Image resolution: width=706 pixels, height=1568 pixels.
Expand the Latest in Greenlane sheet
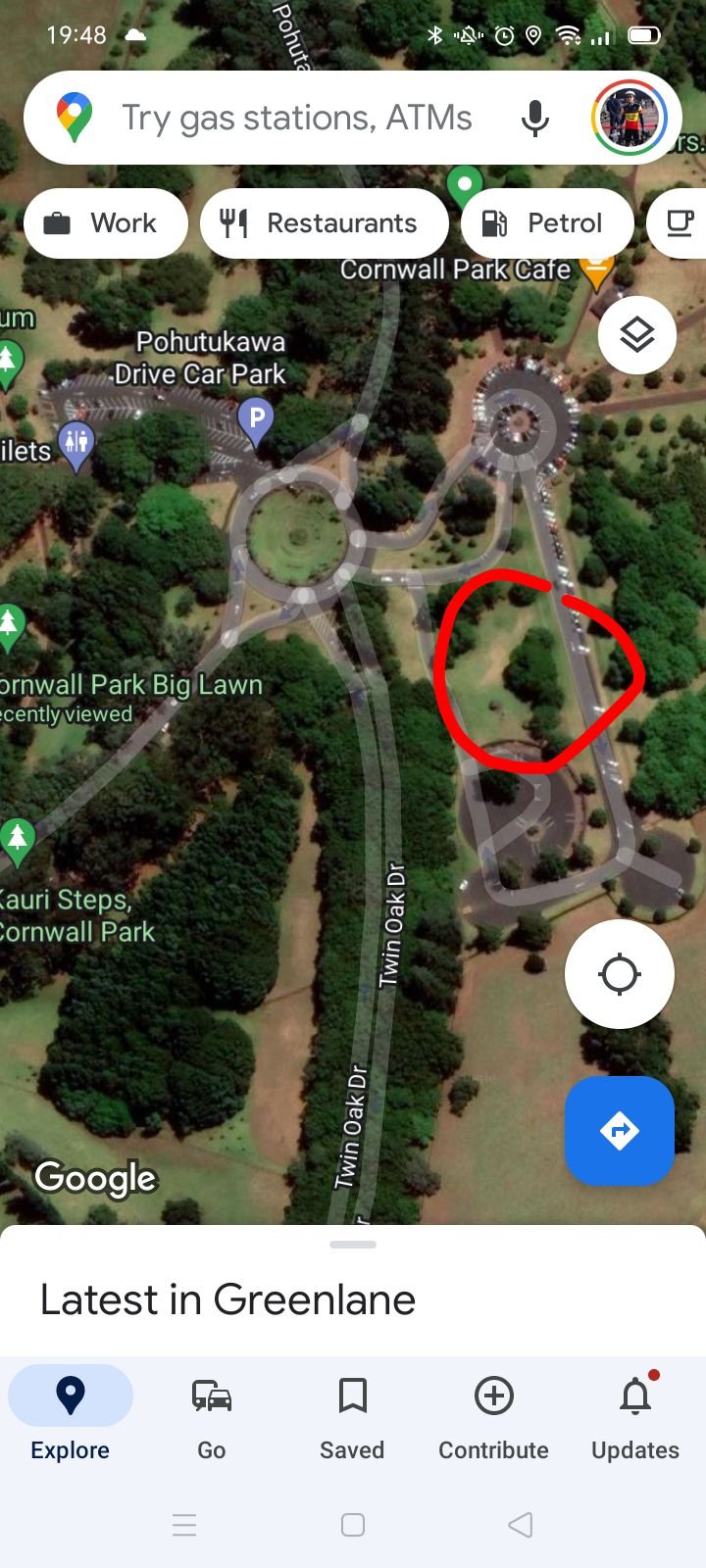tap(353, 1246)
